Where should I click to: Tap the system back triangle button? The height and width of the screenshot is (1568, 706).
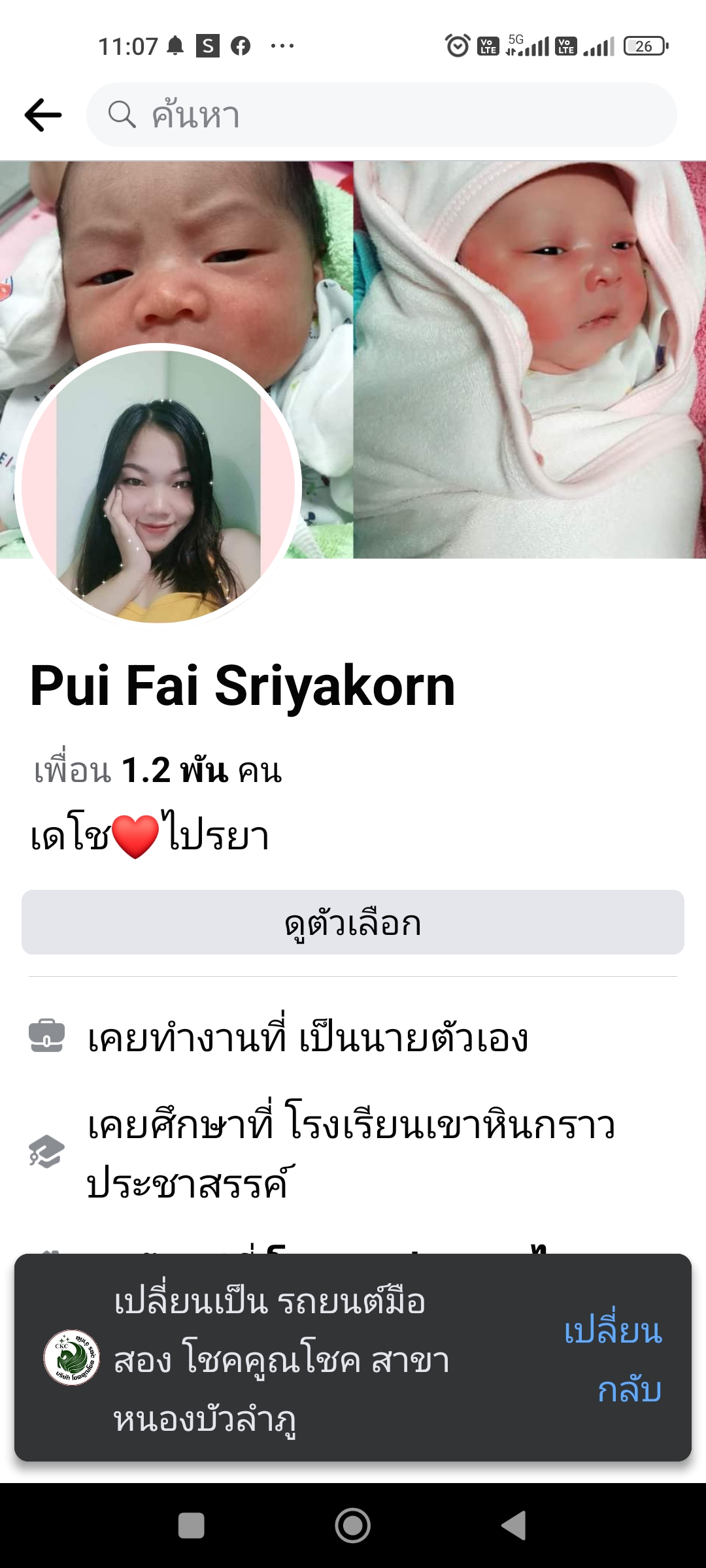(x=514, y=1526)
